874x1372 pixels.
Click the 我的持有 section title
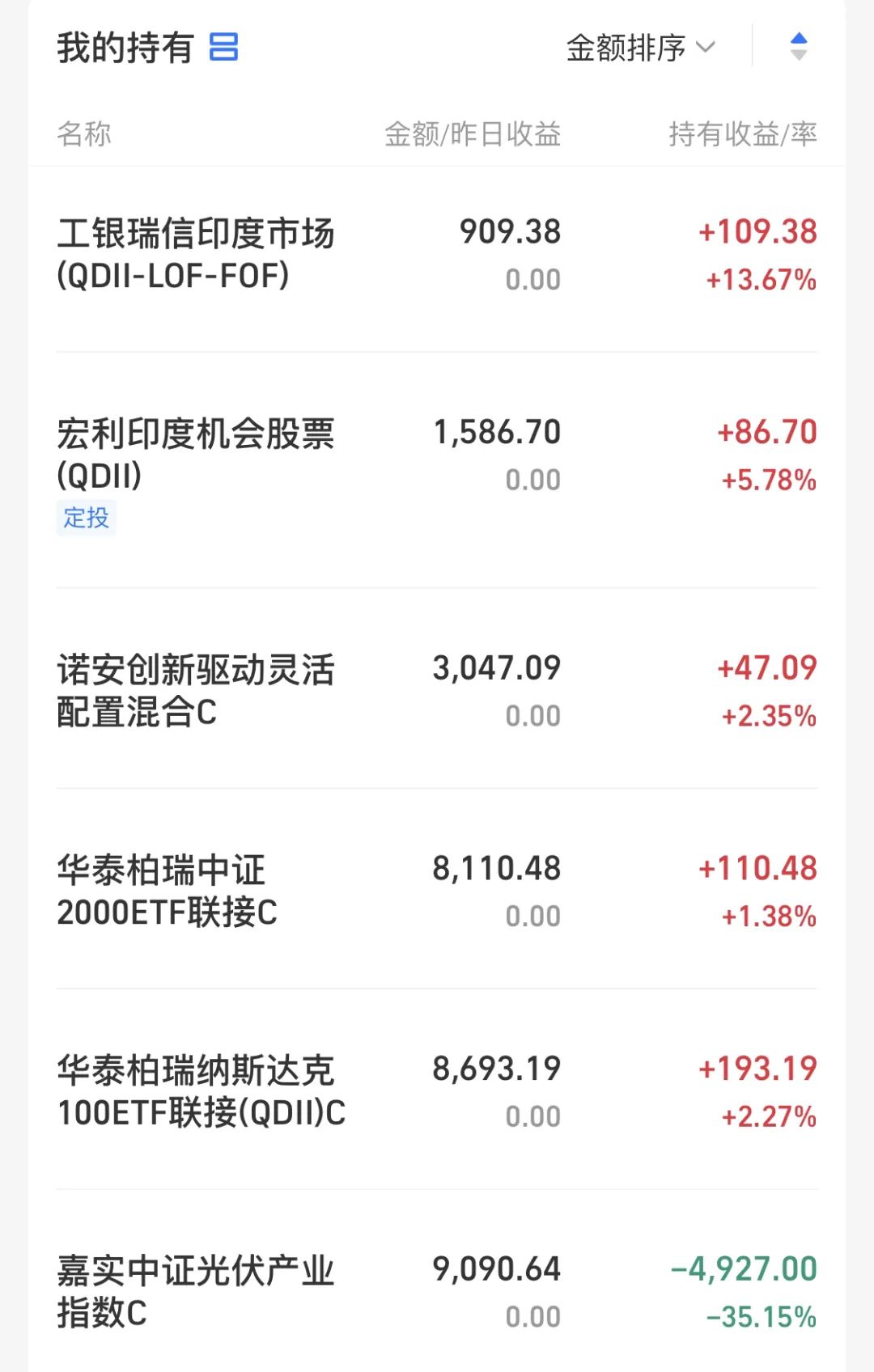(x=125, y=47)
